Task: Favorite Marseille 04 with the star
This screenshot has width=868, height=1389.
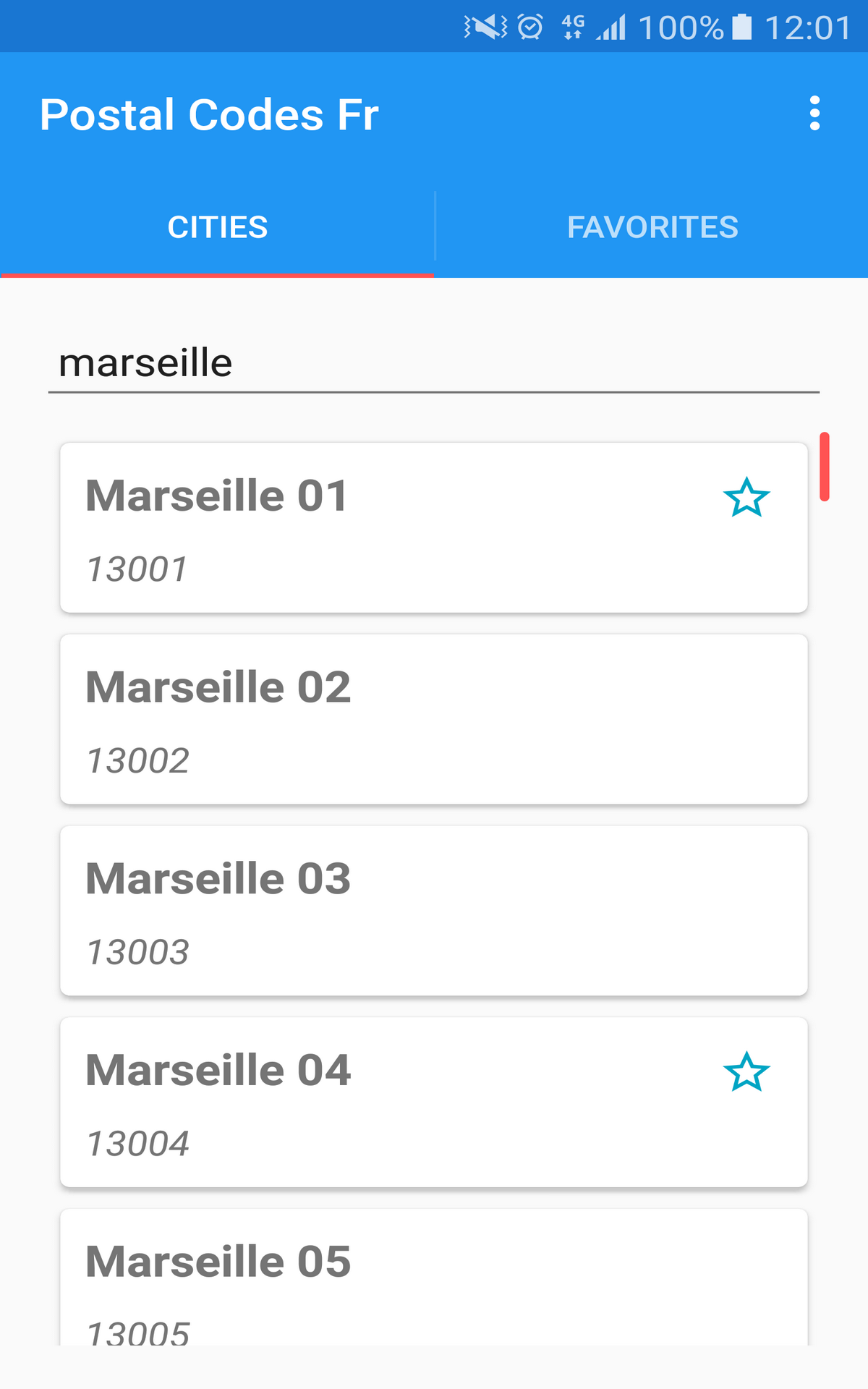Action: tap(746, 1072)
